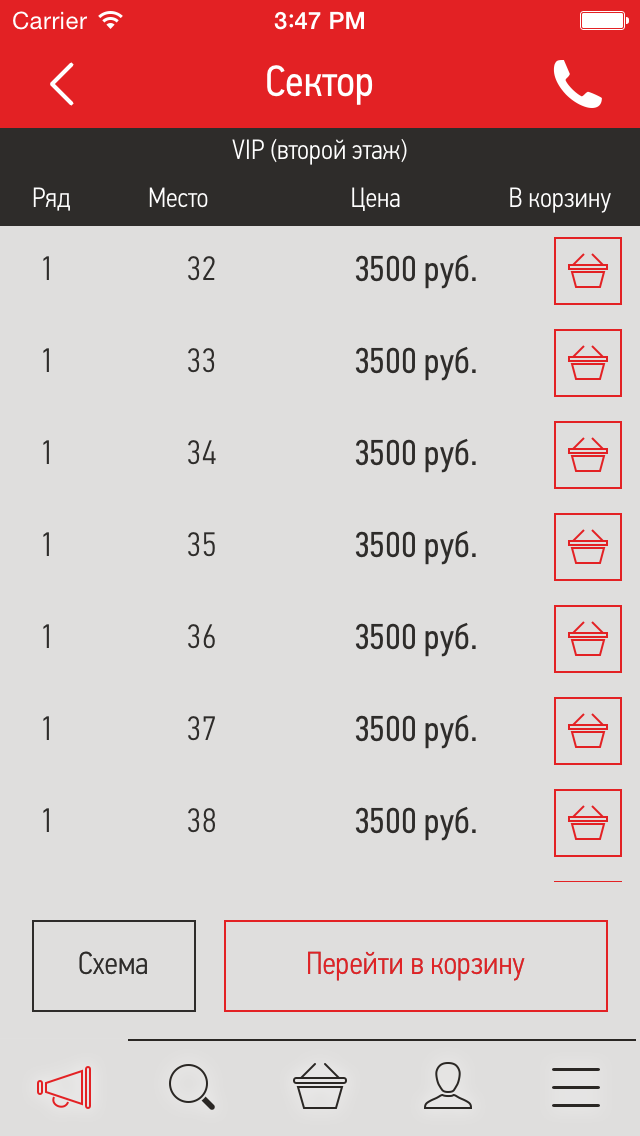640x1136 pixels.
Task: Switch to the megaphone announcements tab
Action: tap(65, 1087)
